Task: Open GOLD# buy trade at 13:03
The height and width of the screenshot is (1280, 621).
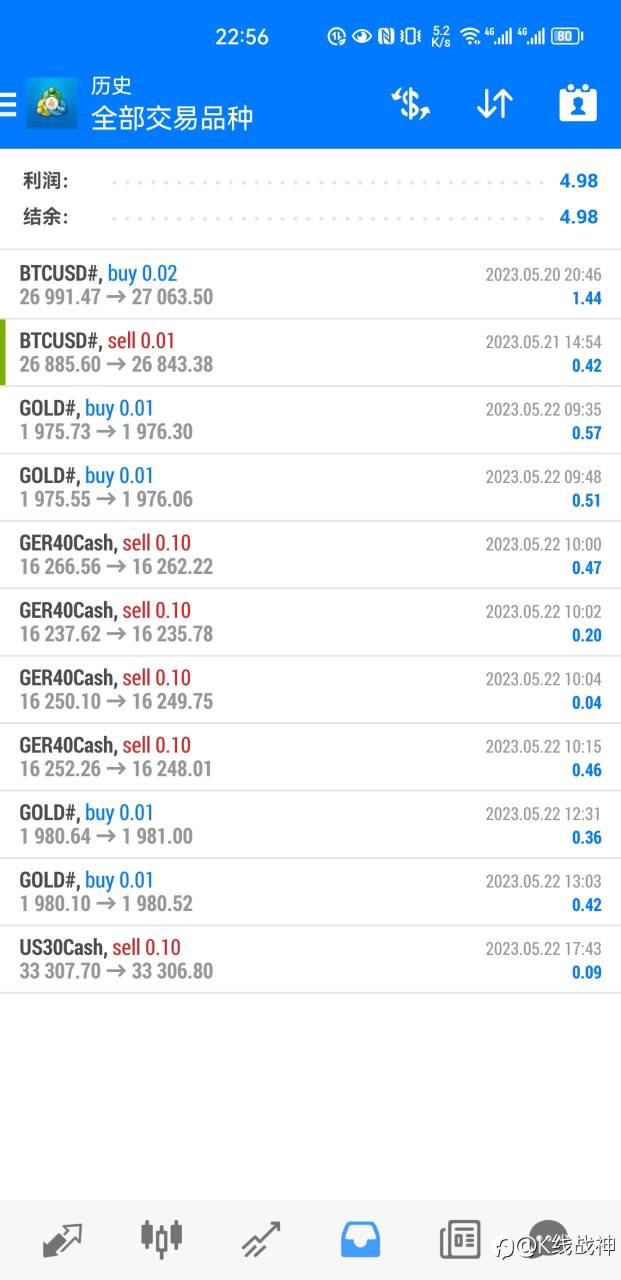Action: (x=310, y=893)
